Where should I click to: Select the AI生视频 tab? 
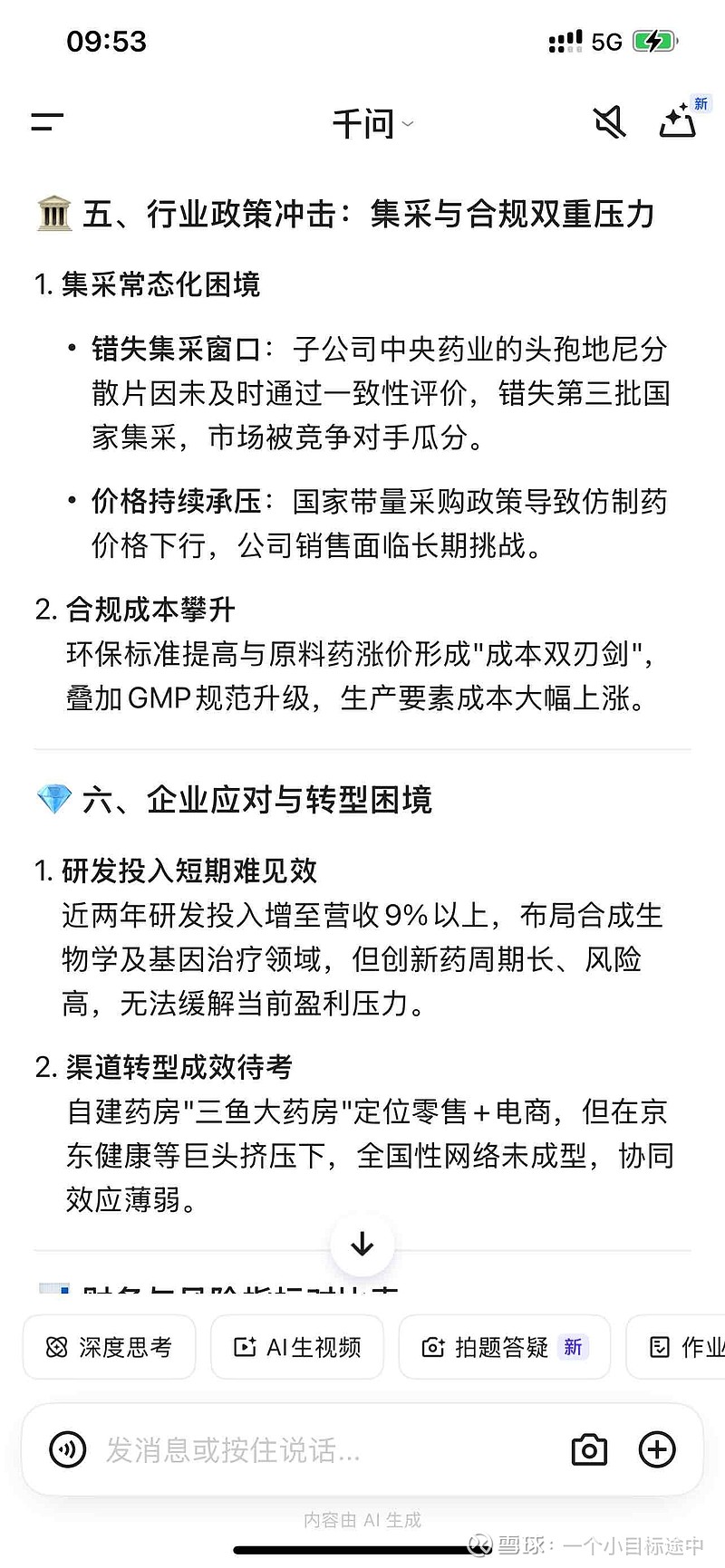[296, 1347]
